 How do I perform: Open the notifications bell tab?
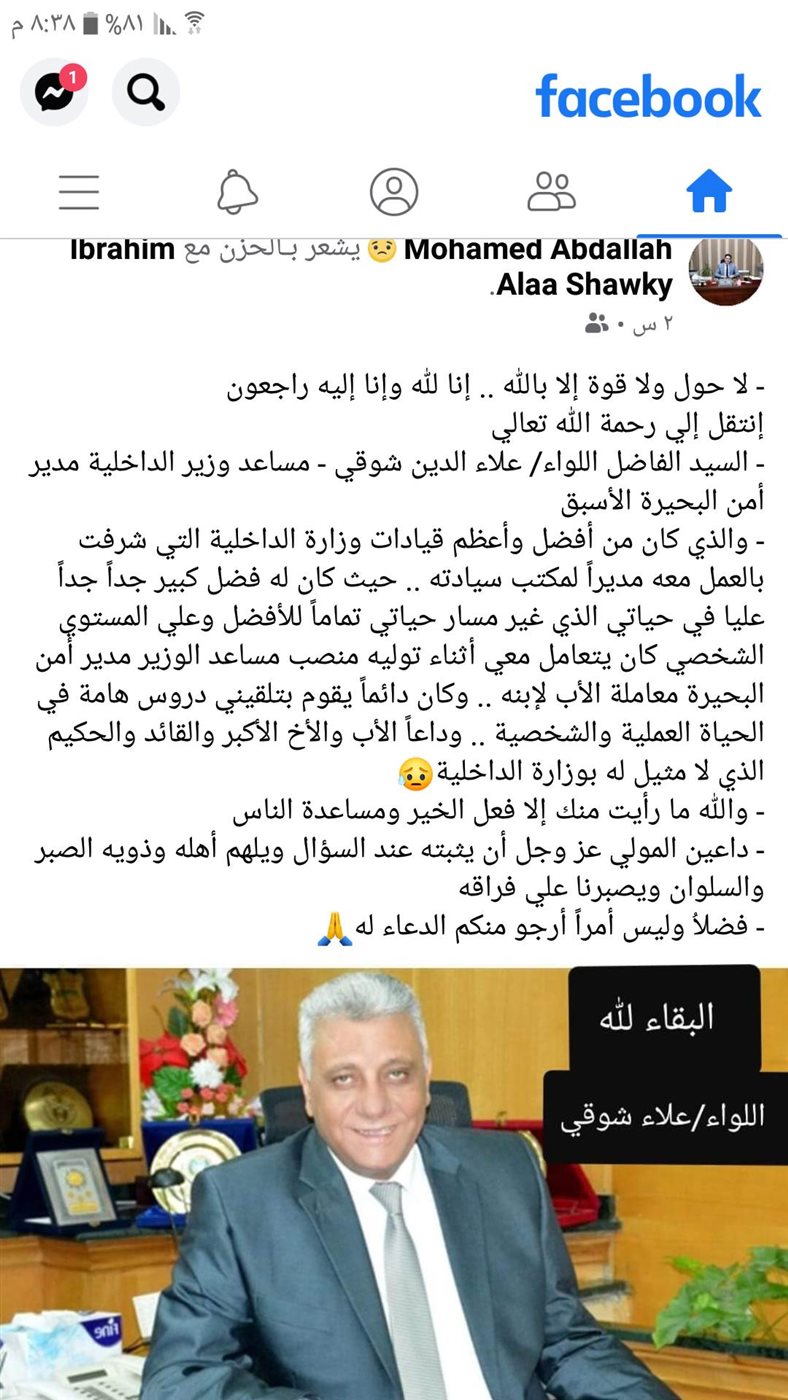click(x=237, y=193)
